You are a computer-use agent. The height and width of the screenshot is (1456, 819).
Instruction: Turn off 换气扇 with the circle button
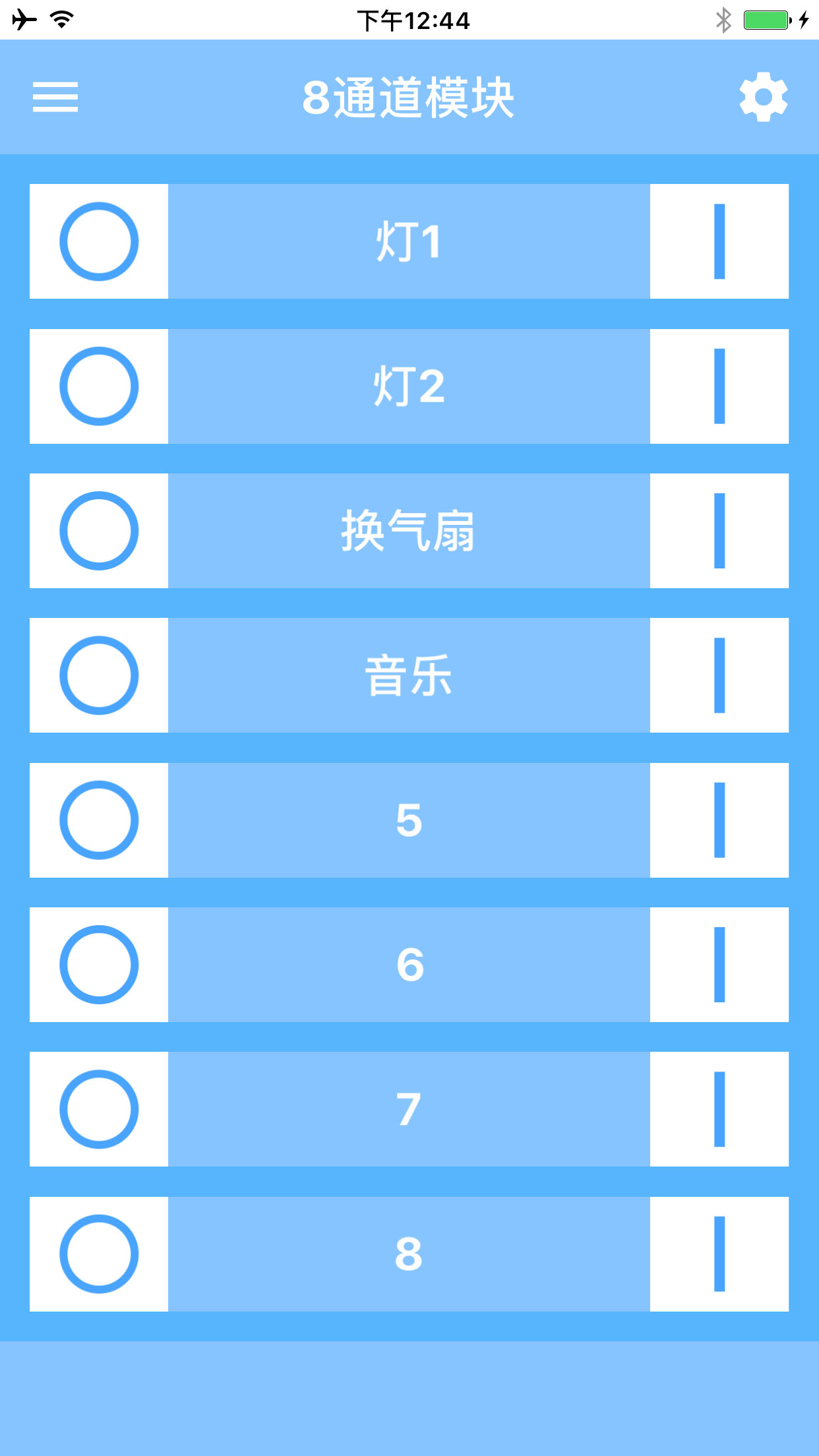[x=99, y=531]
